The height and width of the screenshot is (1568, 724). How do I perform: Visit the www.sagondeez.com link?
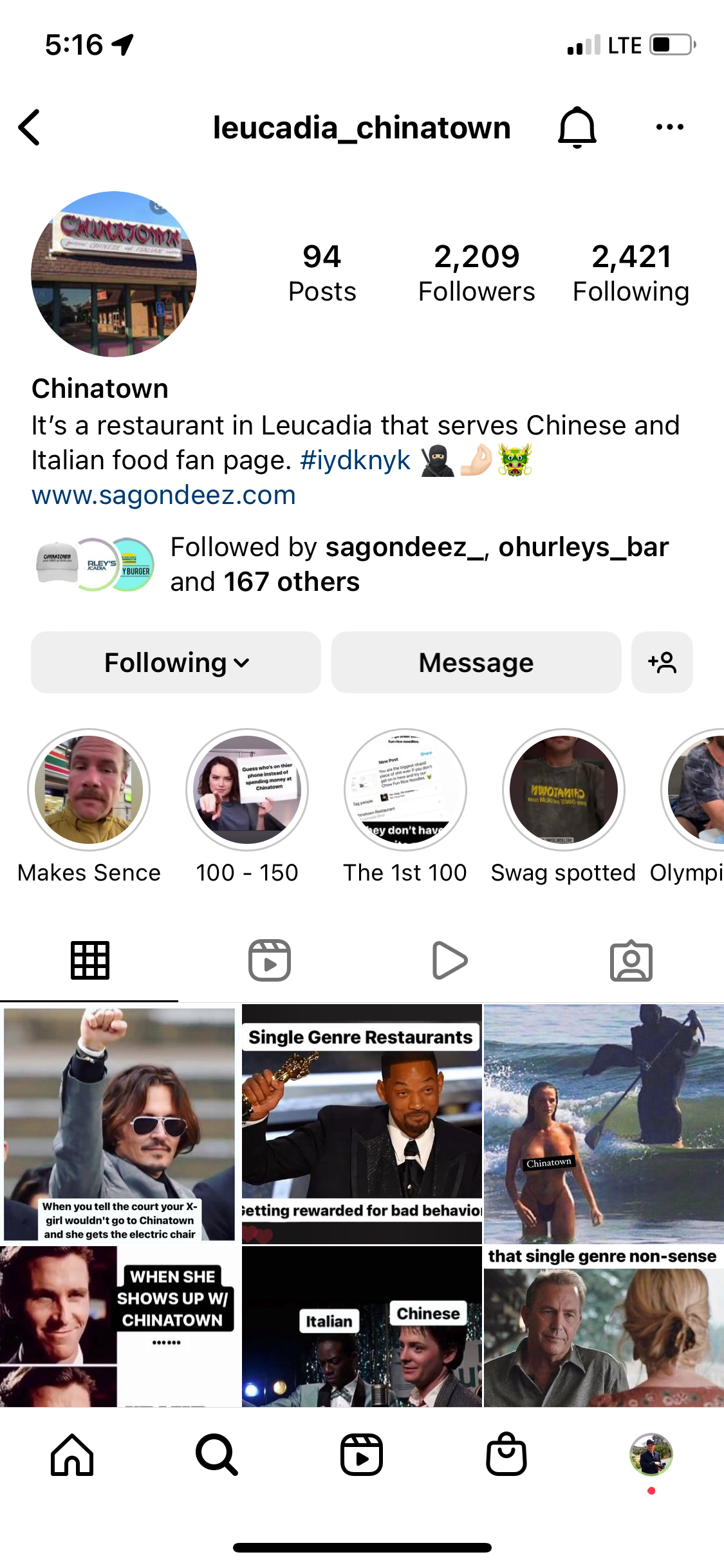pos(163,495)
